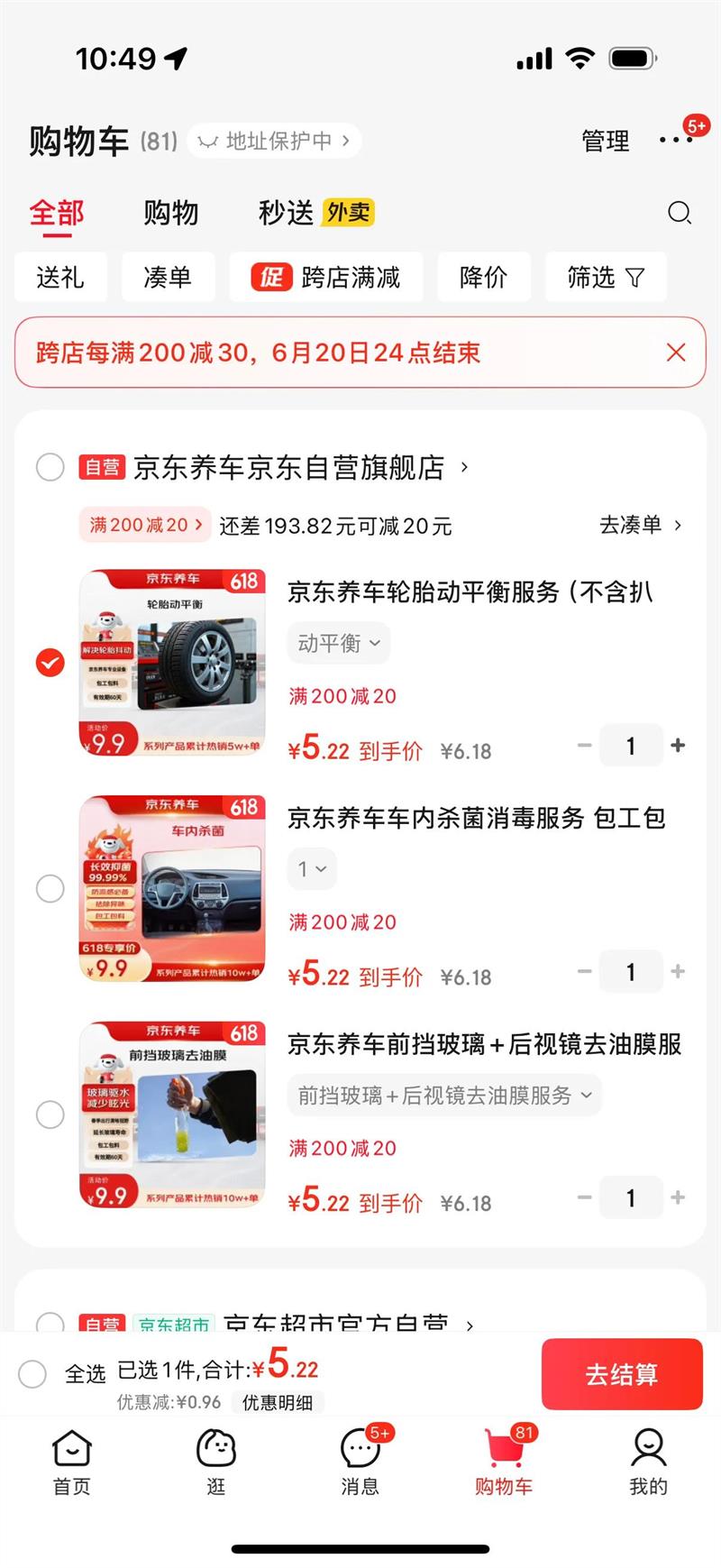721x1568 pixels.
Task: Uncheck the 轮胎动平衡服务 item
Action: coord(50,663)
